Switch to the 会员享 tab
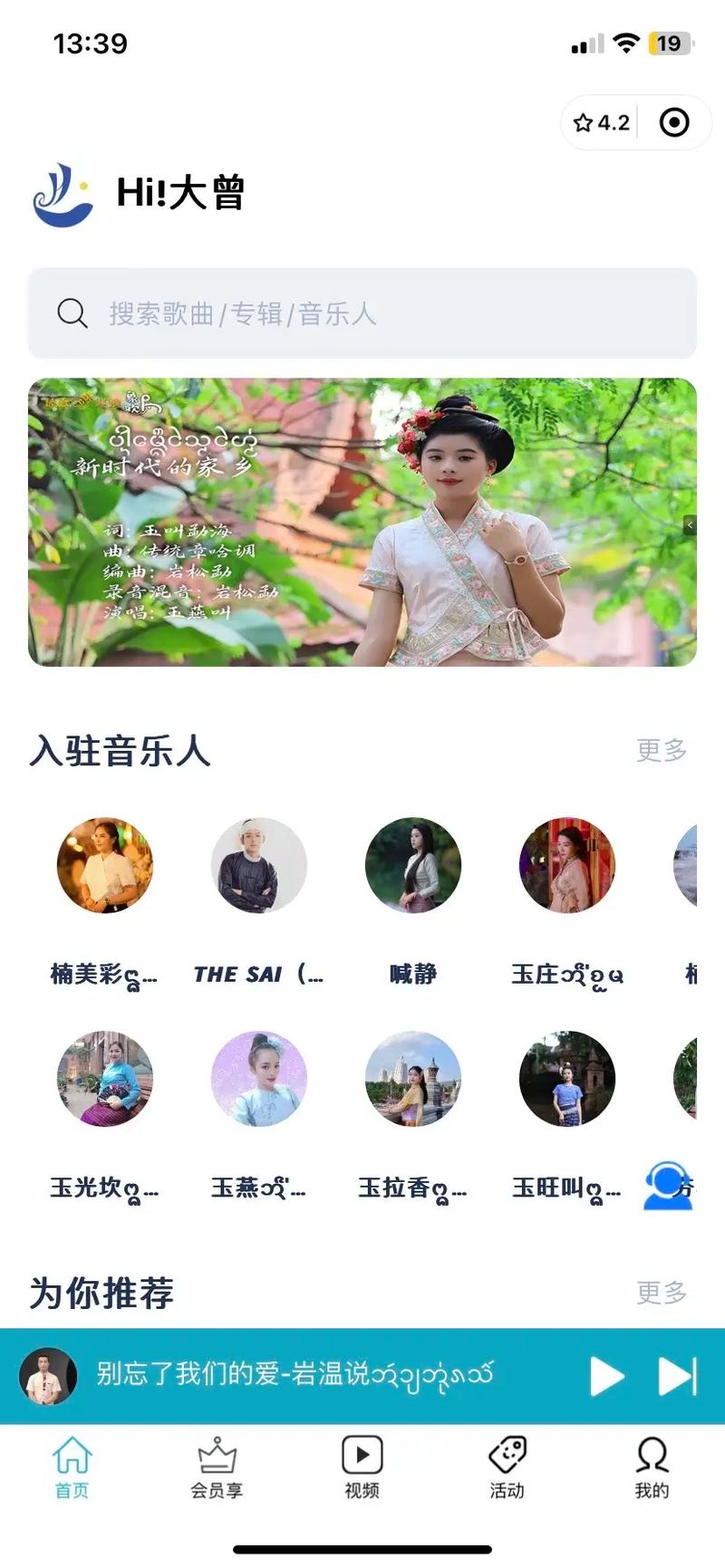Viewport: 725px width, 1568px height. pyautogui.click(x=217, y=1468)
